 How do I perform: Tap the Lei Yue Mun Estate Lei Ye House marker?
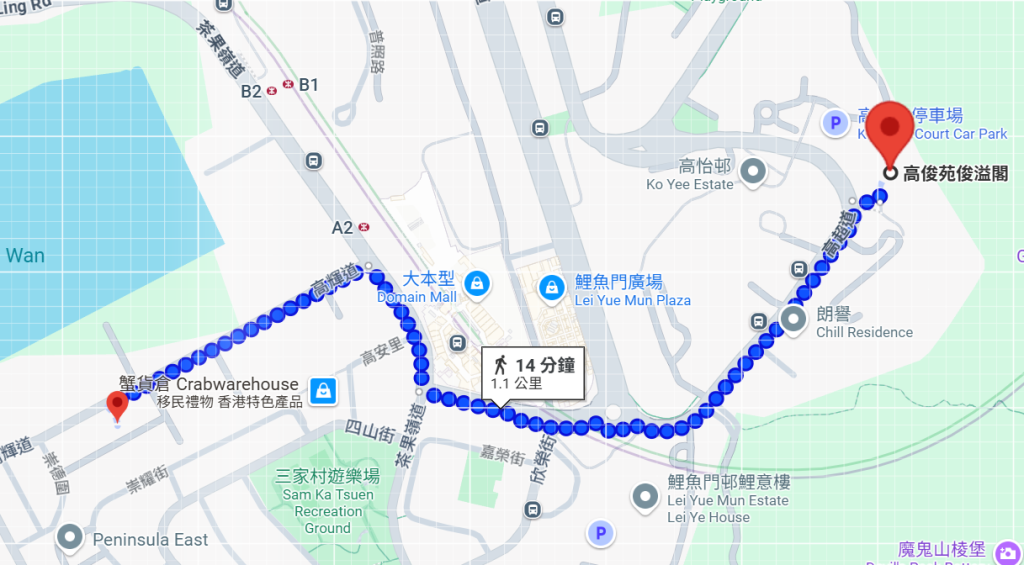645,497
